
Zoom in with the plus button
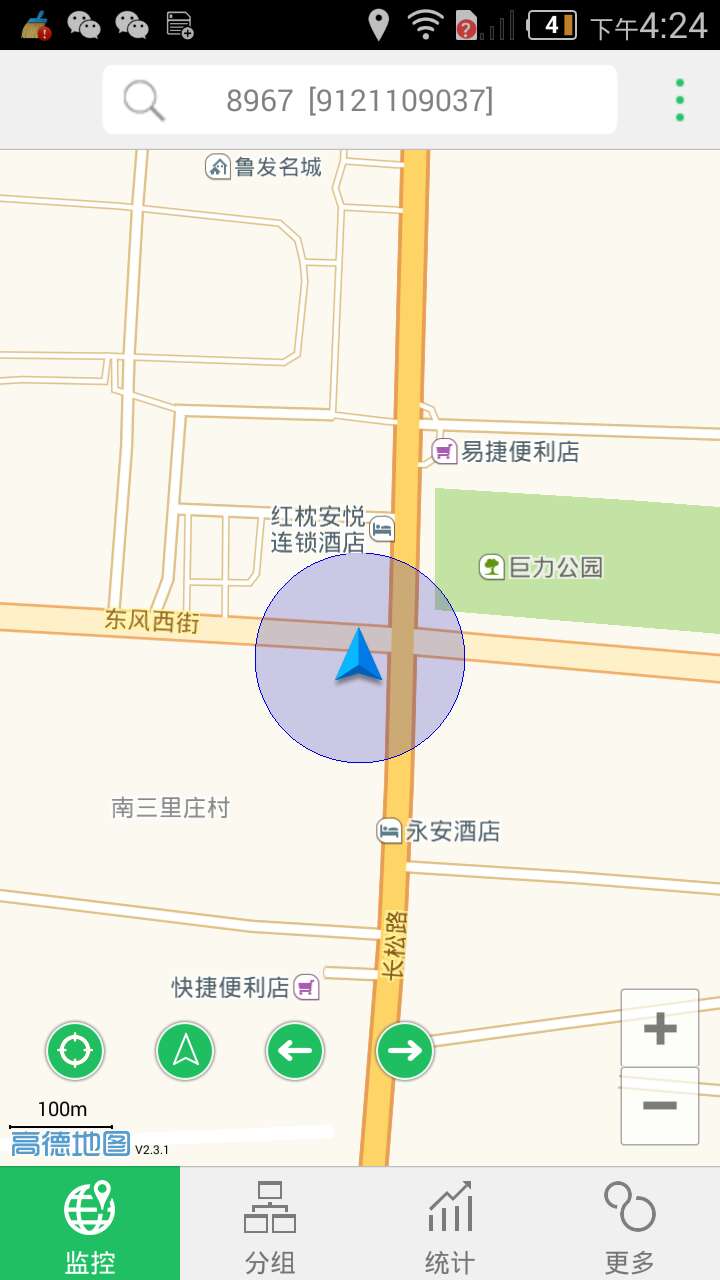pos(659,1029)
